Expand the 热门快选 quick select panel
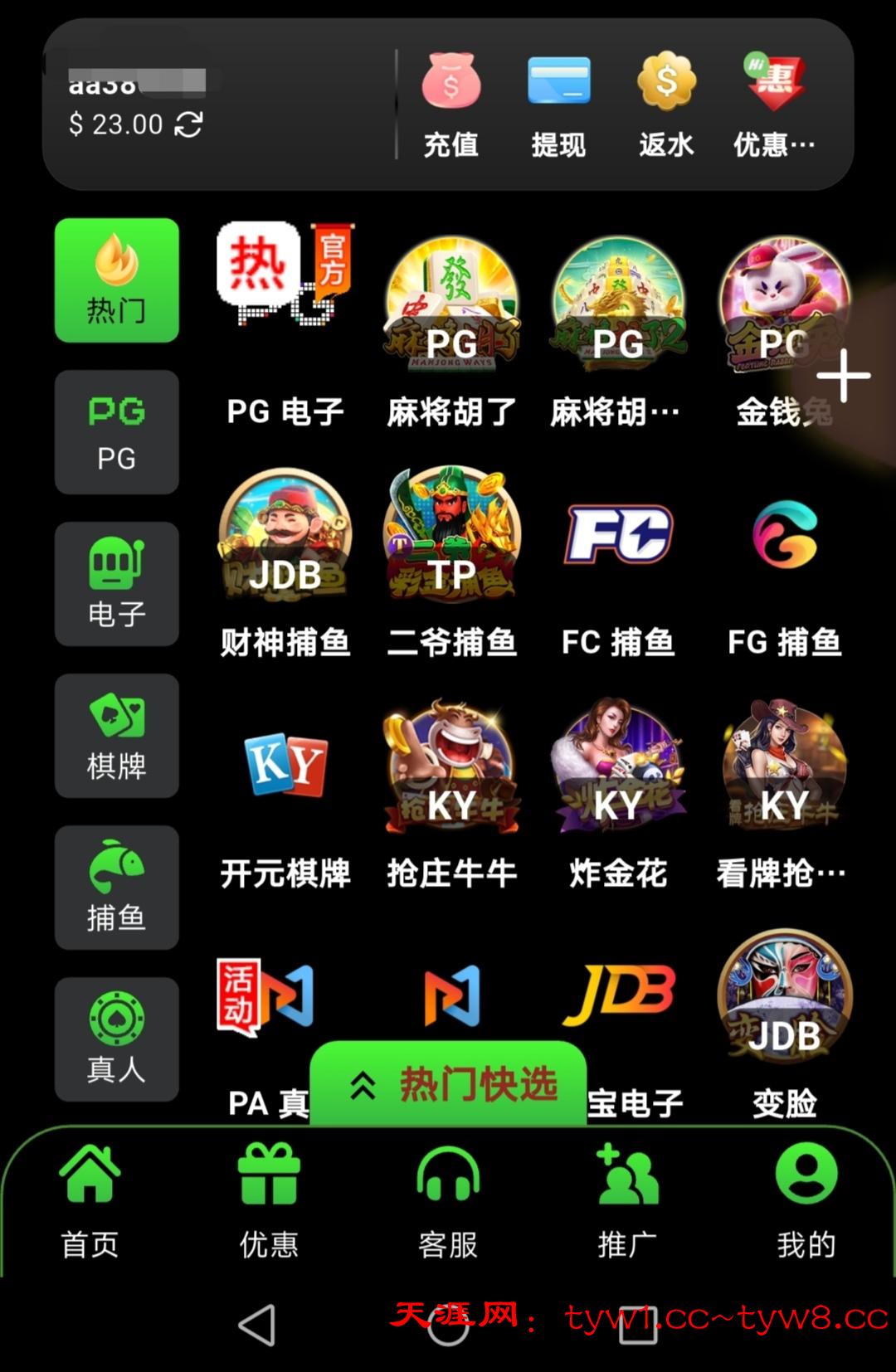The image size is (896, 1372). (449, 1084)
